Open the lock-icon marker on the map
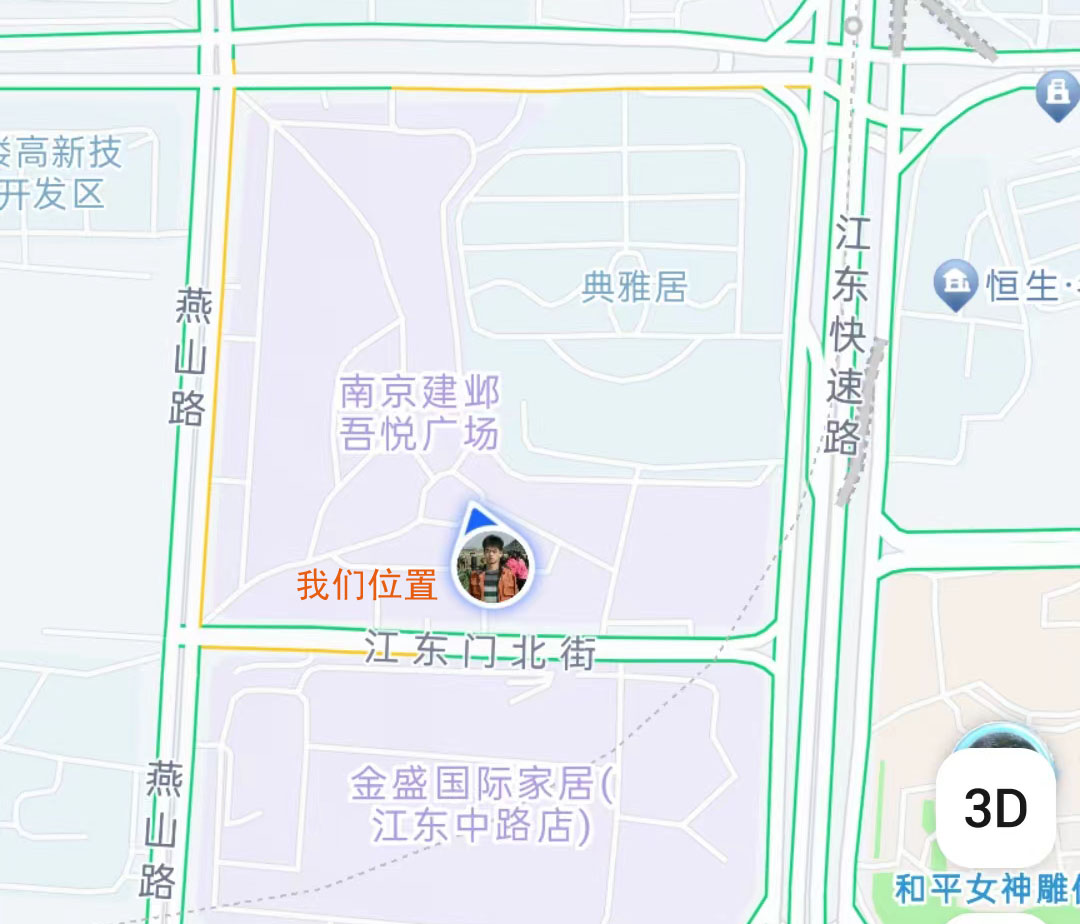The width and height of the screenshot is (1080, 924). click(1054, 96)
